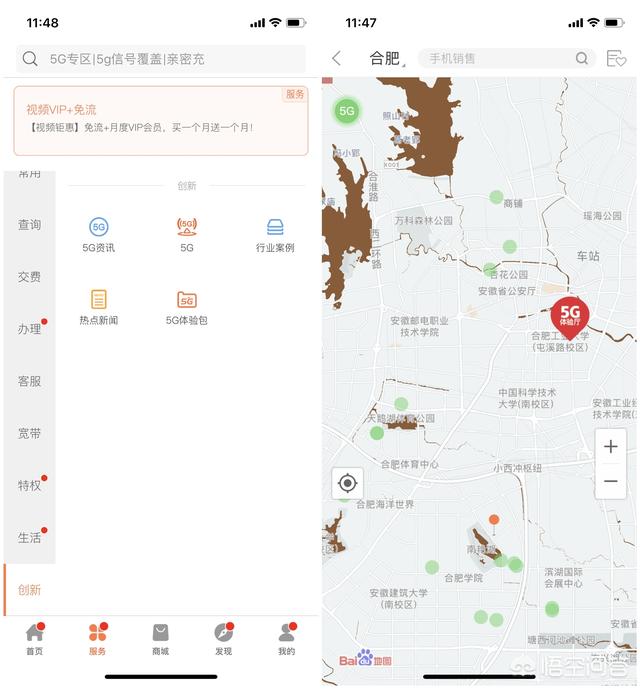
Task: Open 5G体验包
Action: [x=187, y=307]
